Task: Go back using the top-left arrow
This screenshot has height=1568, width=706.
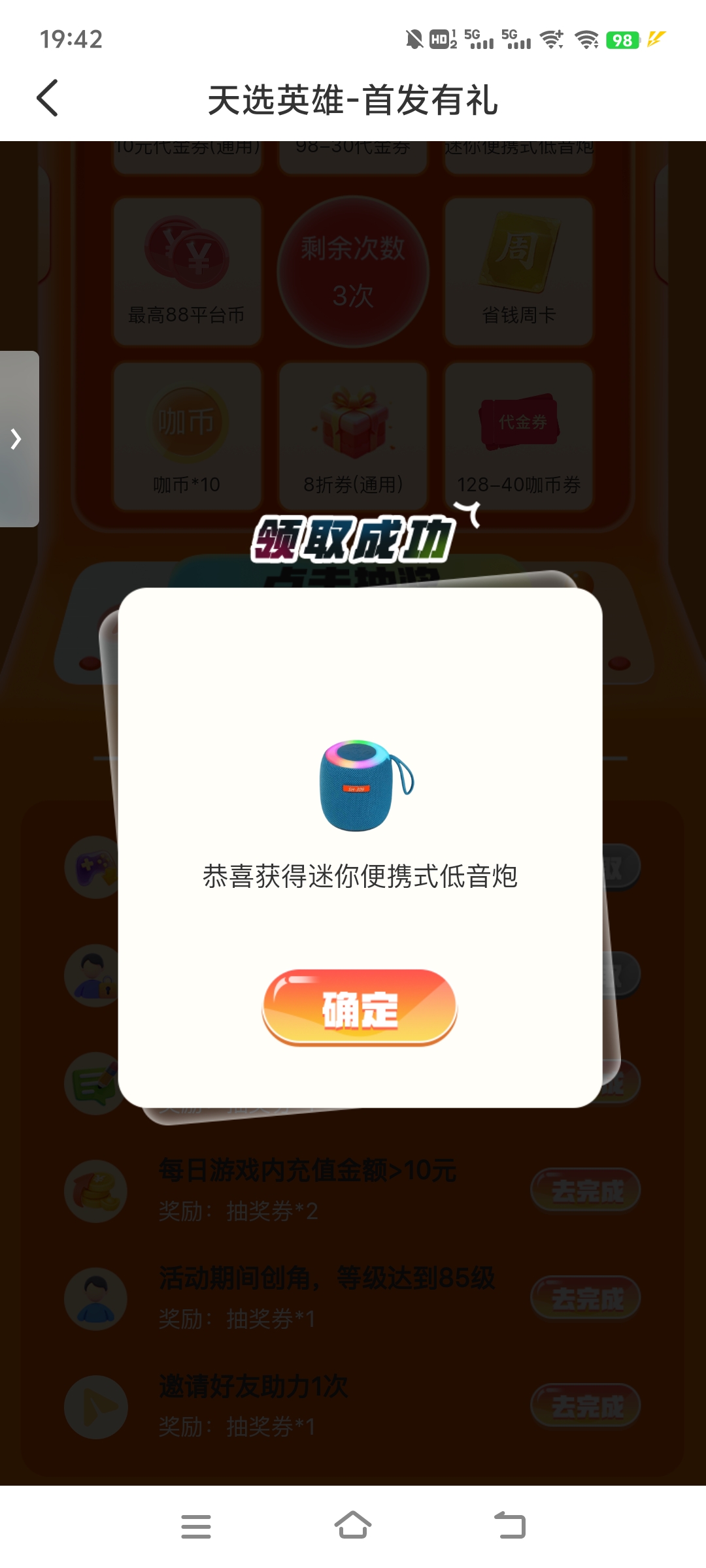Action: tap(47, 99)
